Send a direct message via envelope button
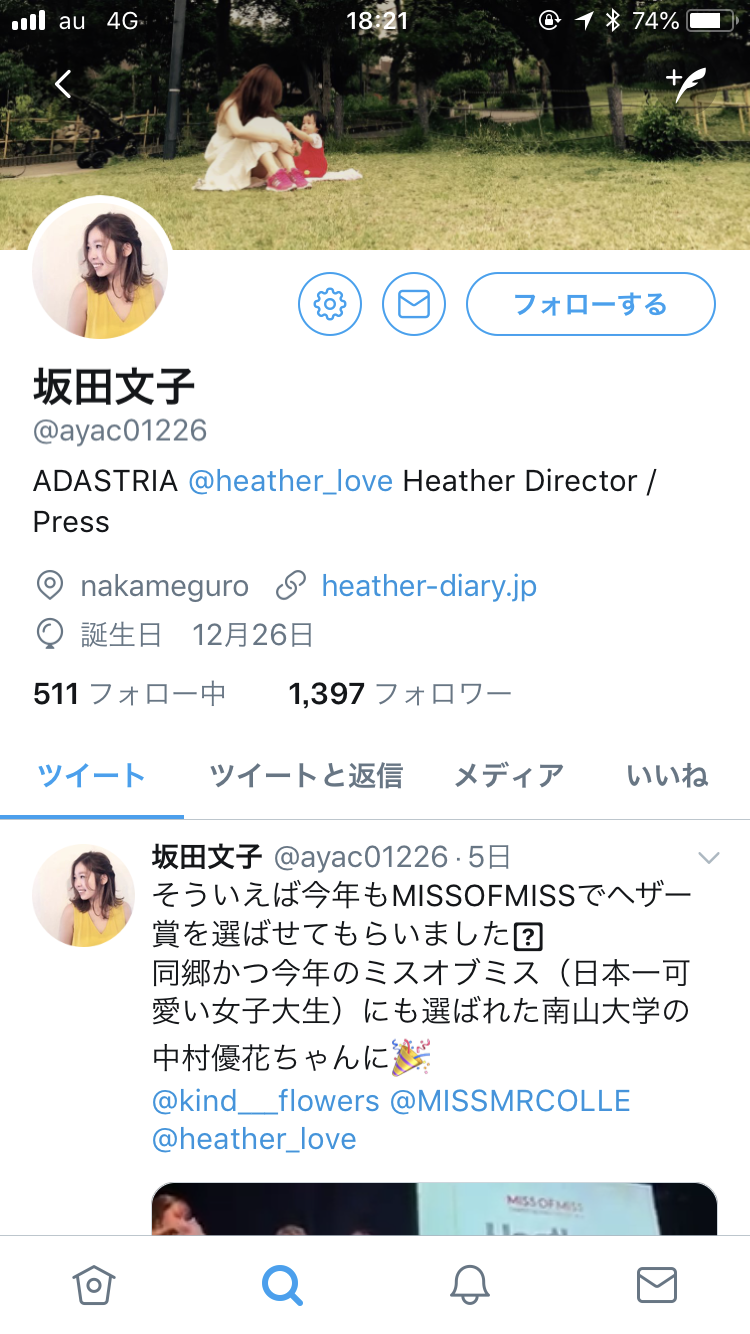This screenshot has width=750, height=1334. click(413, 303)
